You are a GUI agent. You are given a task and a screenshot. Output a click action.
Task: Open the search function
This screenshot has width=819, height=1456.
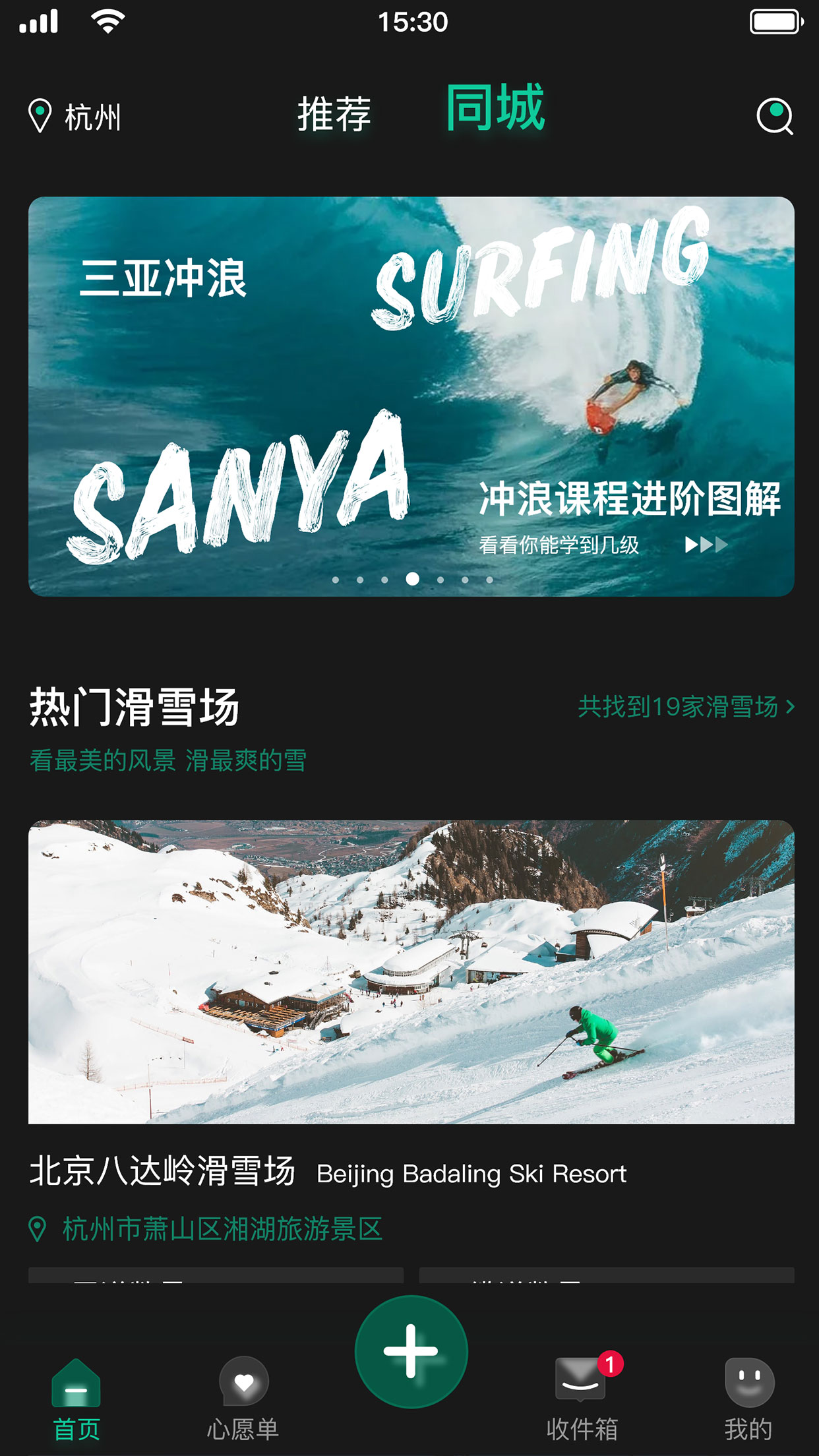click(775, 115)
